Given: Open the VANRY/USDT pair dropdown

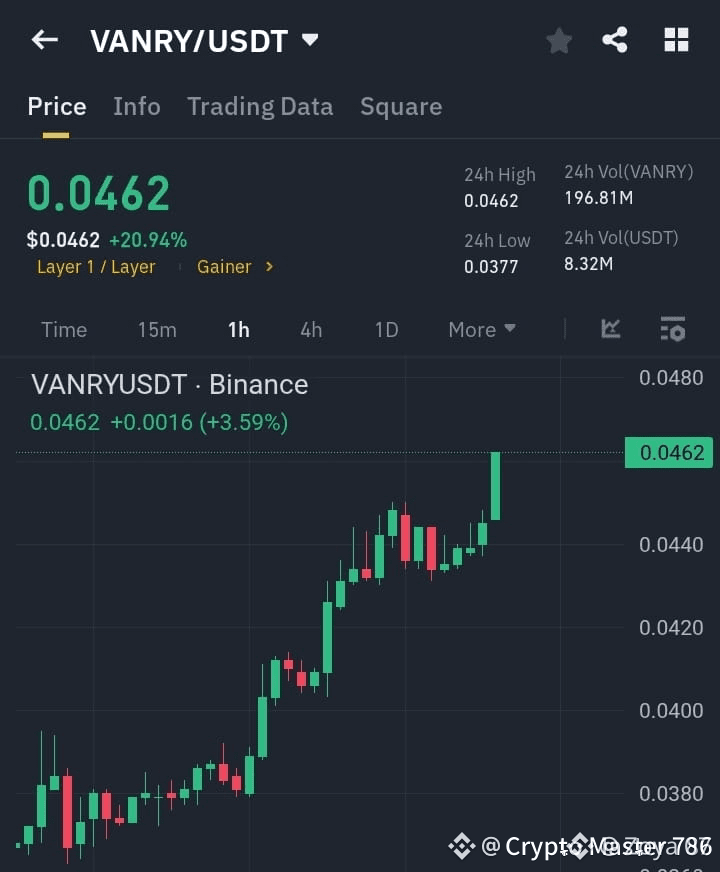Looking at the screenshot, I should pyautogui.click(x=310, y=40).
